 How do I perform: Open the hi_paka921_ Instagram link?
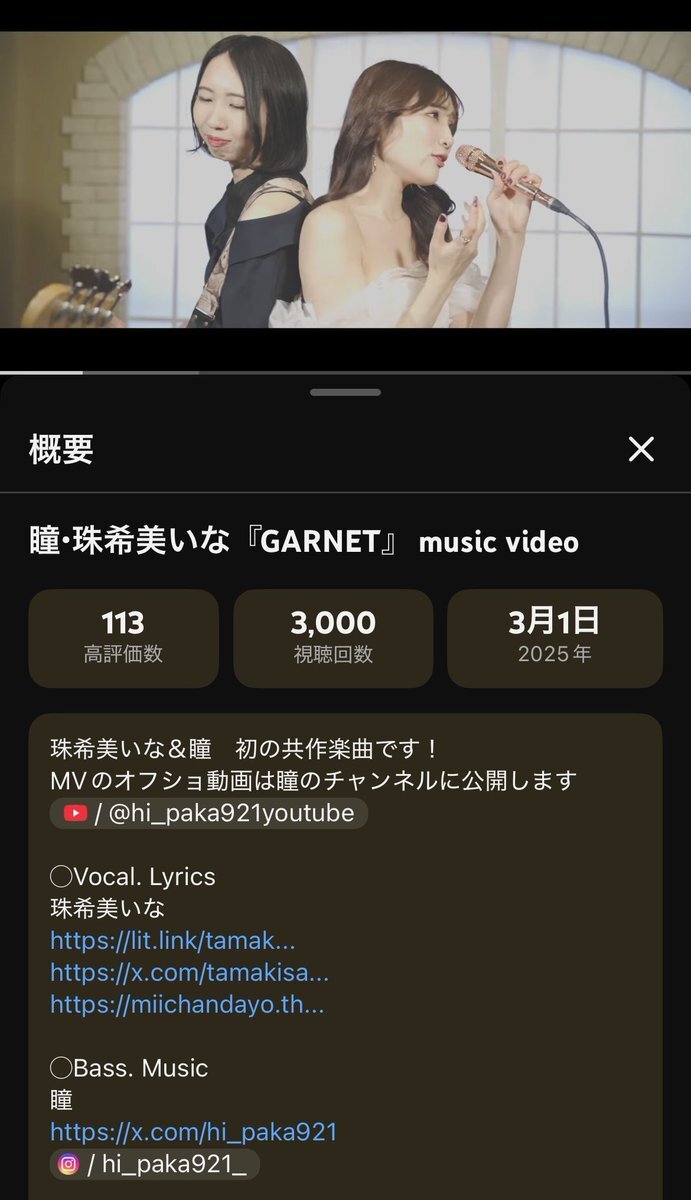pyautogui.click(x=155, y=1164)
